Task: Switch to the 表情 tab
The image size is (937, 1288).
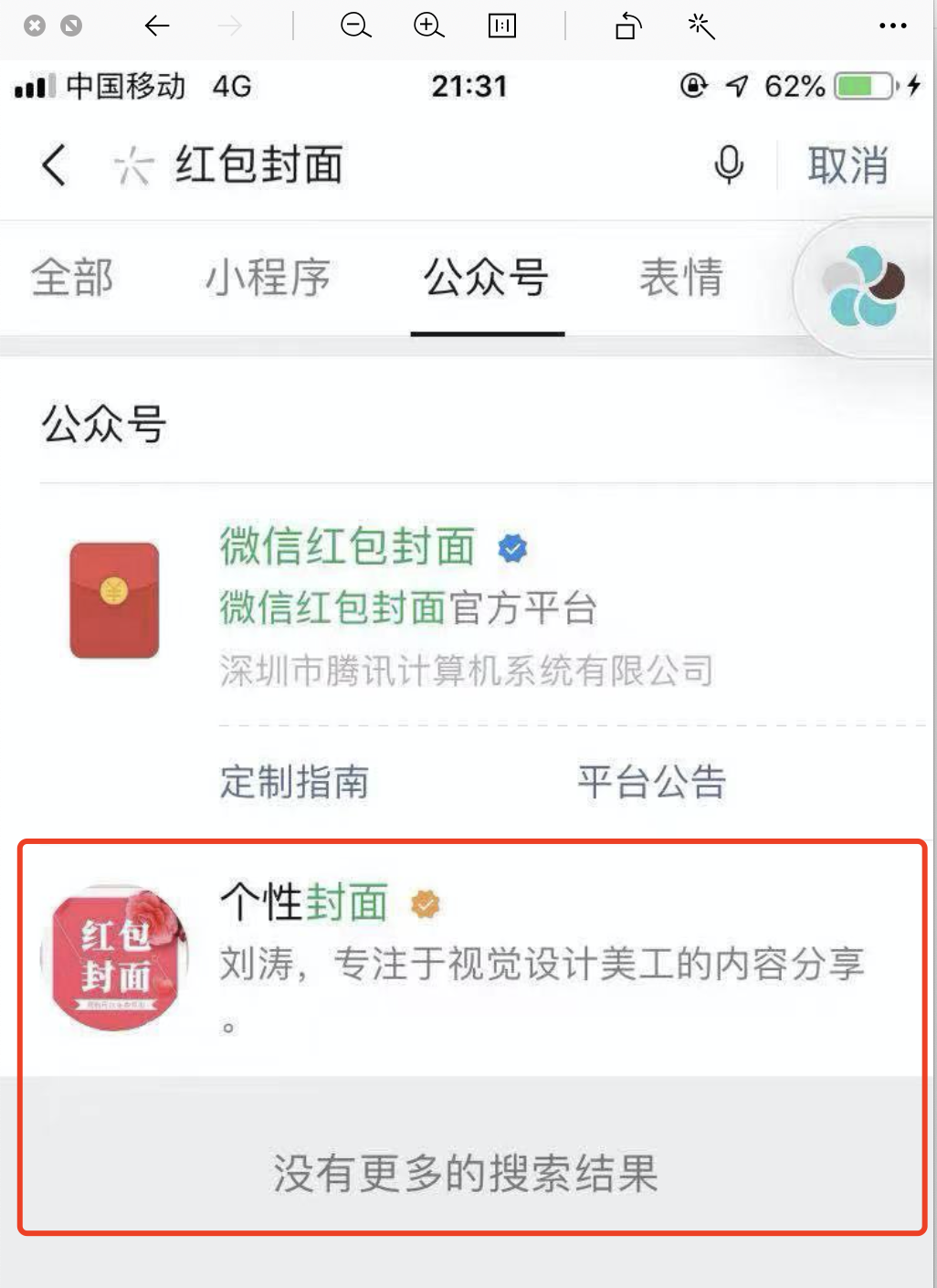Action: [x=681, y=278]
